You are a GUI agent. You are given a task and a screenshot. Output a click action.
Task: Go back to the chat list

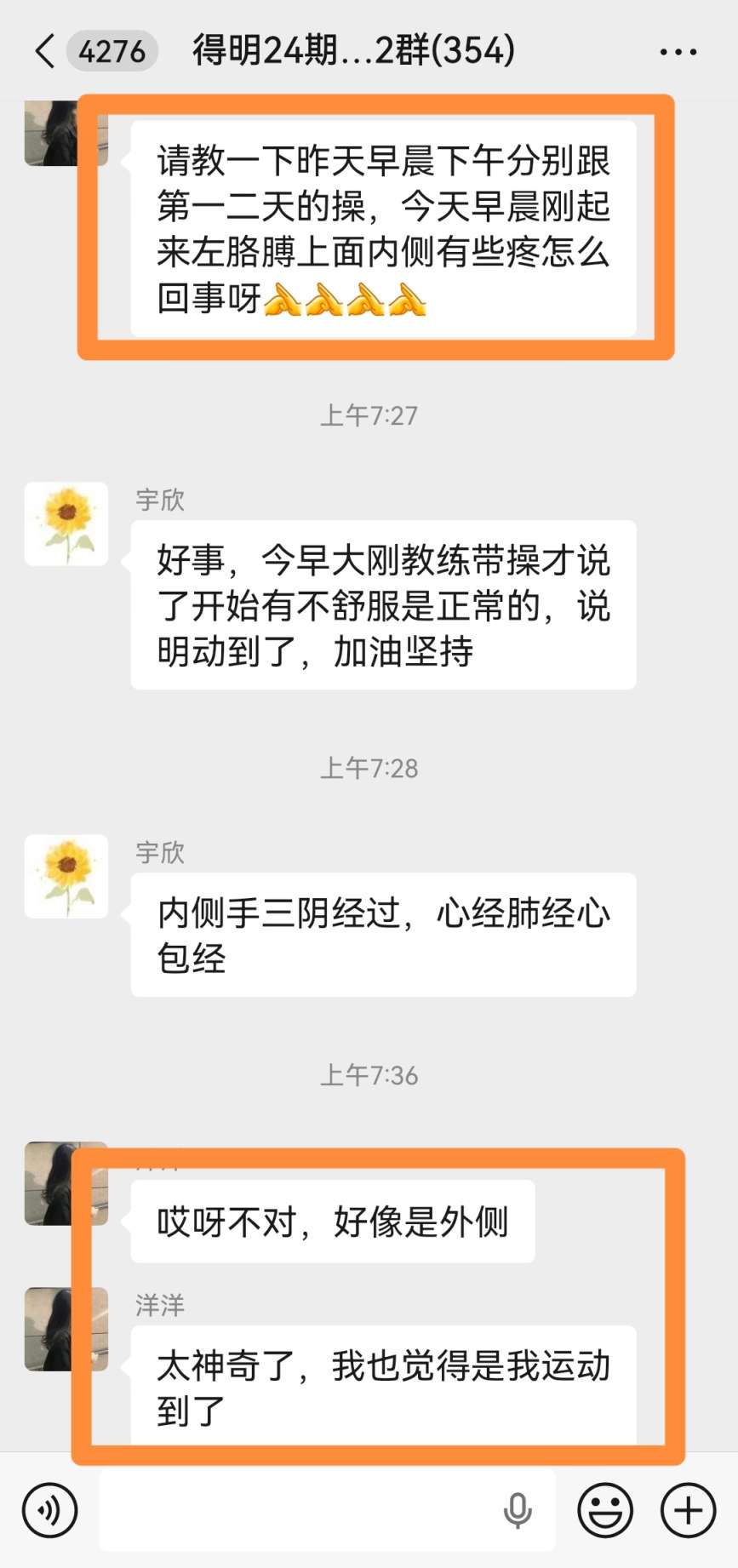tap(44, 51)
